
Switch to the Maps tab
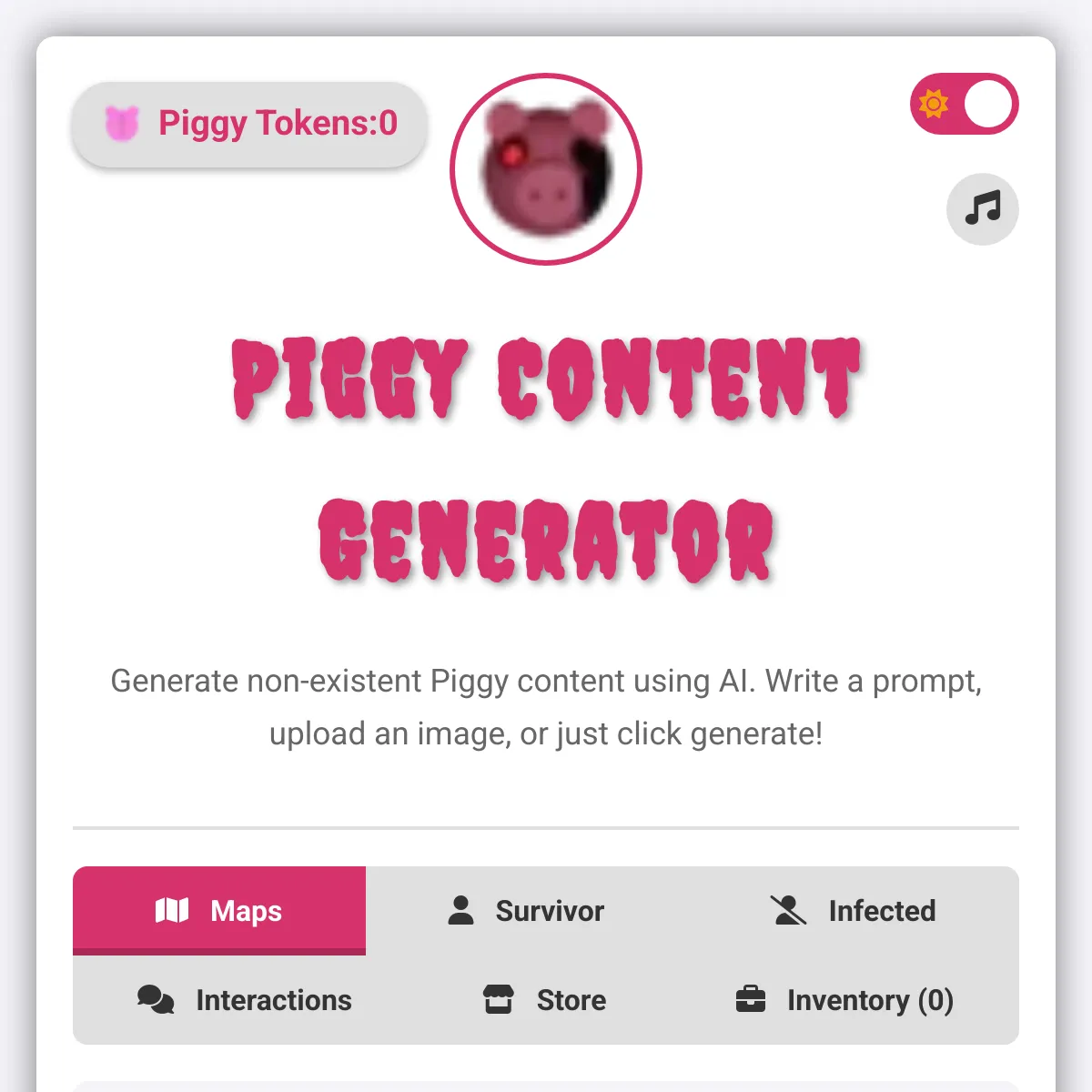tap(219, 910)
